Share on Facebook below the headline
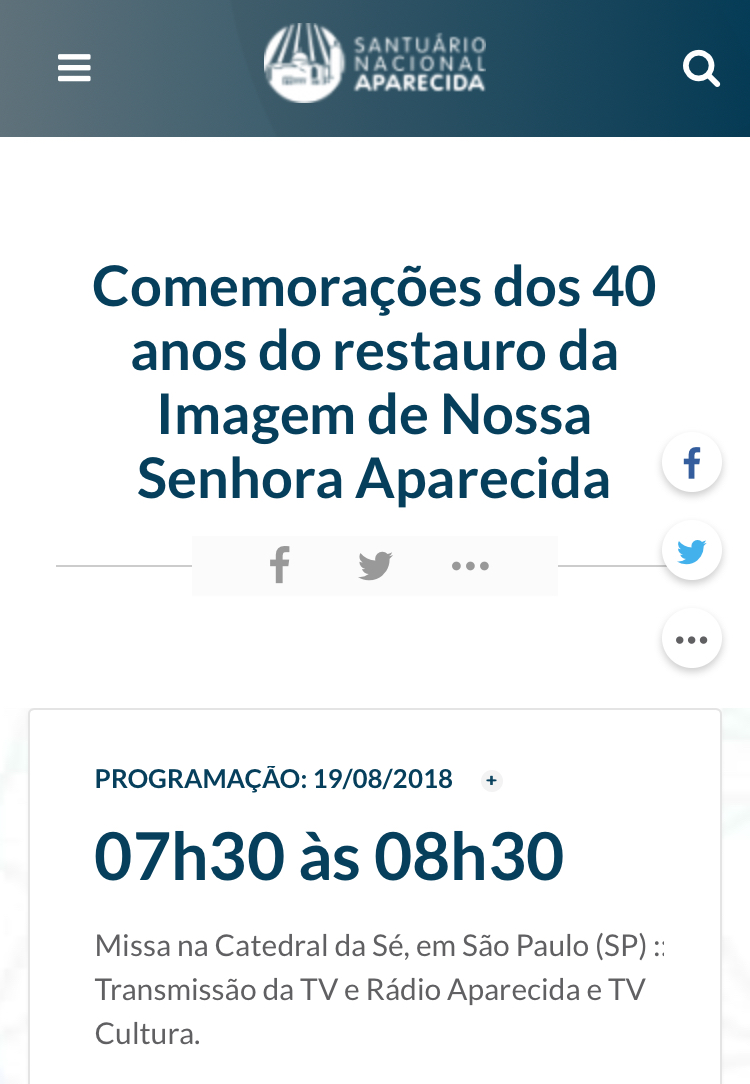 pyautogui.click(x=280, y=565)
